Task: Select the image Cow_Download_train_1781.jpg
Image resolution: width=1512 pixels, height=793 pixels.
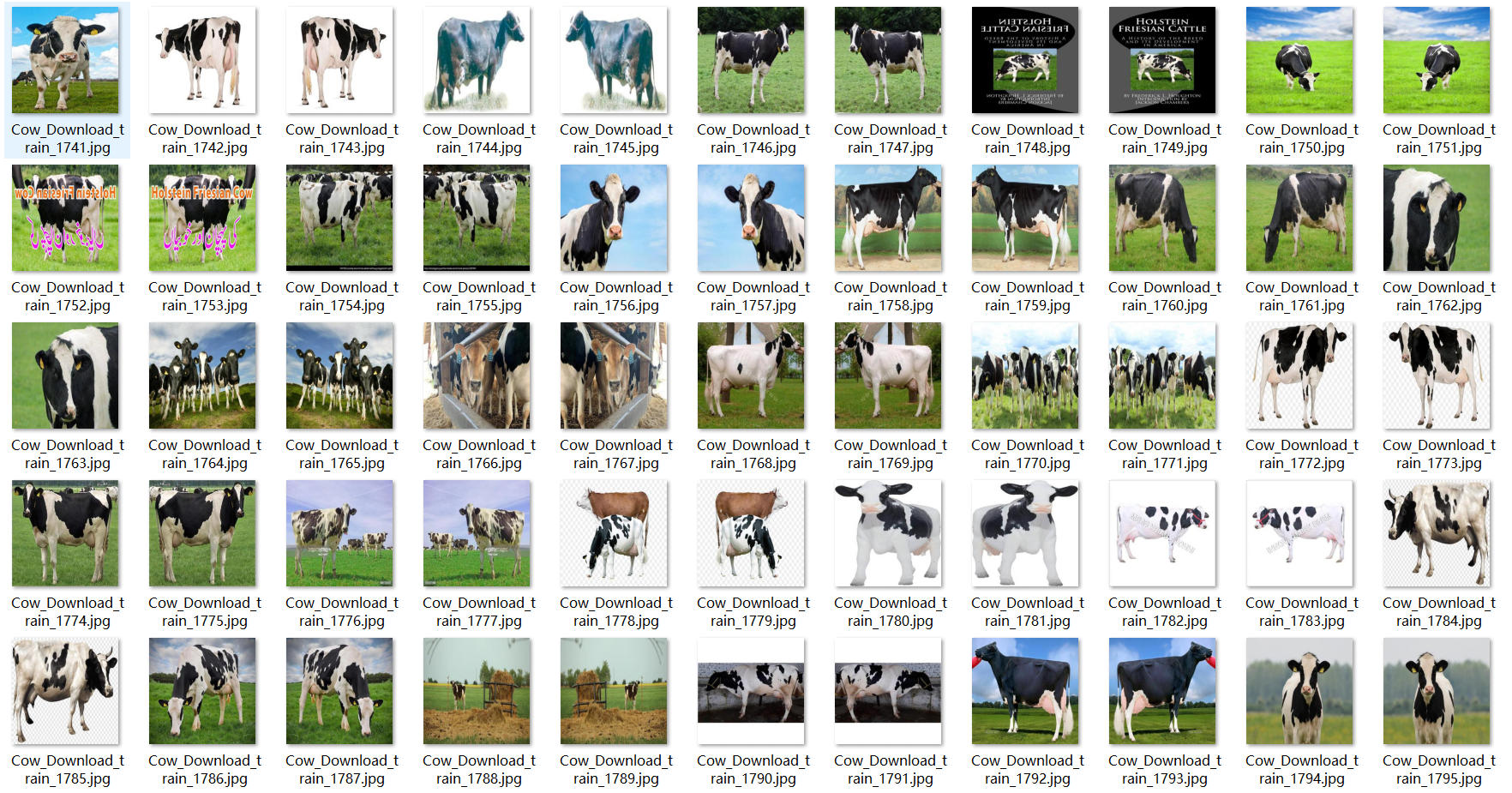Action: click(1026, 533)
